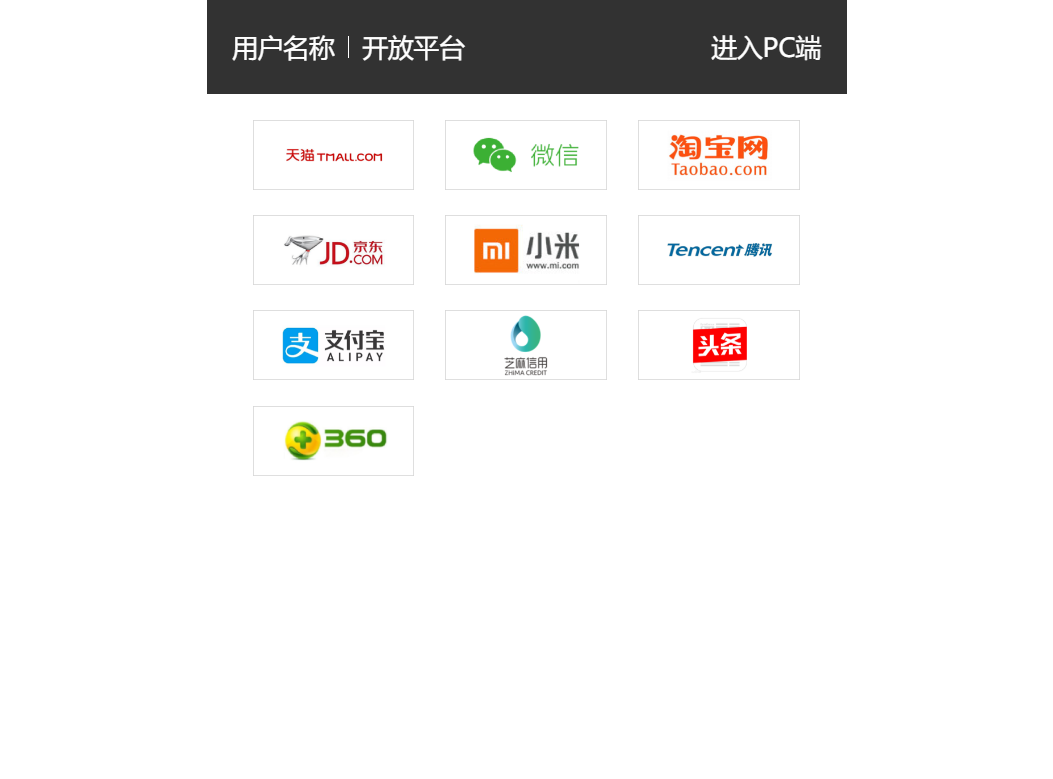Open the Alipay 支付宝 tile
The height and width of the screenshot is (779, 1053).
(x=333, y=345)
